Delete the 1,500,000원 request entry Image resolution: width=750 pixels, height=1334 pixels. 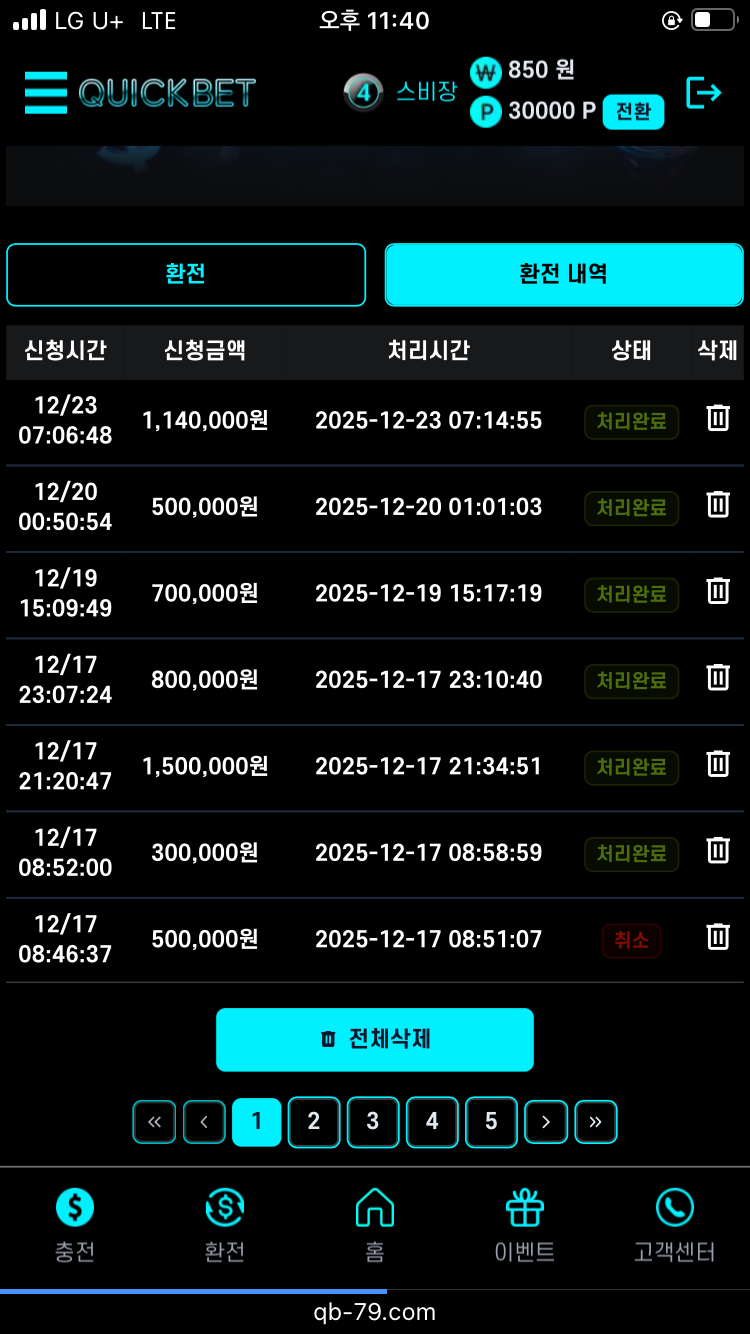pyautogui.click(x=718, y=765)
